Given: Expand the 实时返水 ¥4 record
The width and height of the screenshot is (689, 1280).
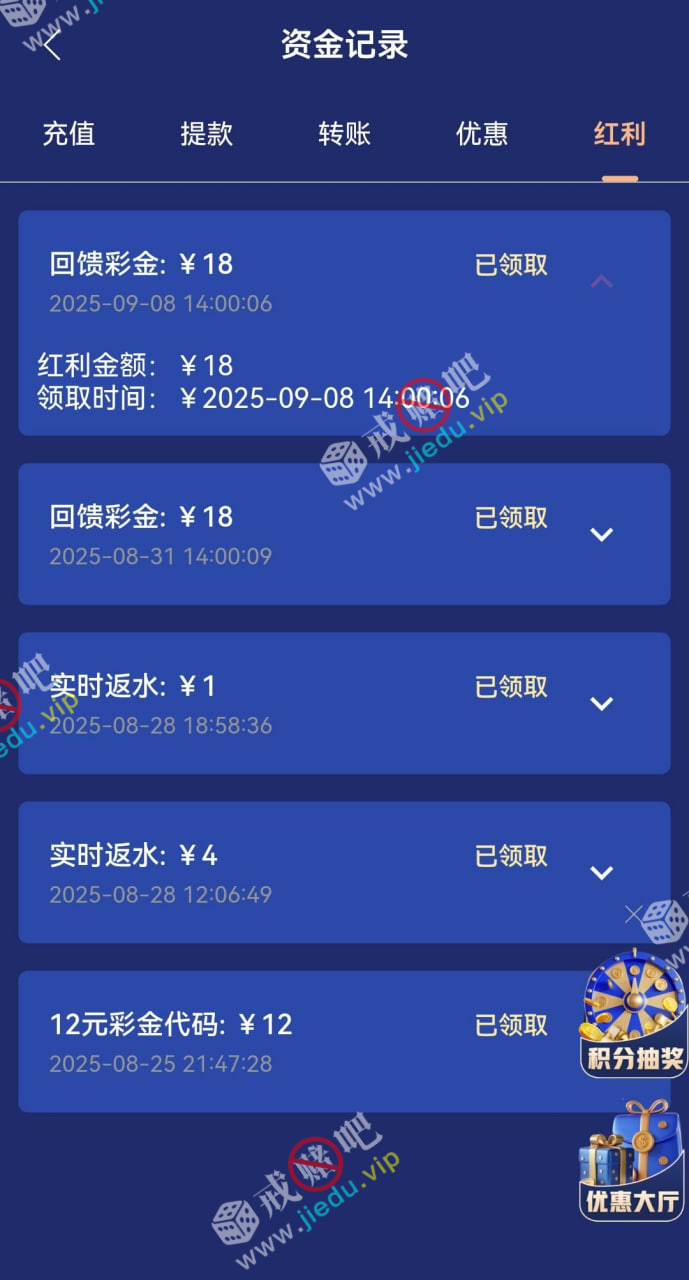Looking at the screenshot, I should pos(601,872).
